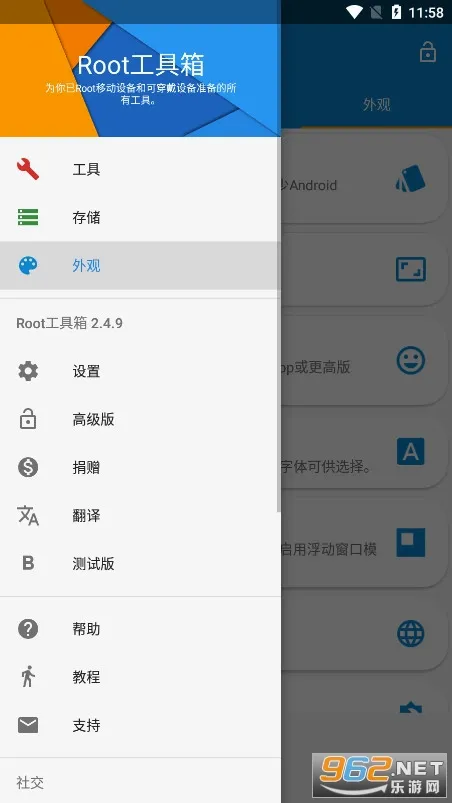Open the 高级版 entry
The width and height of the screenshot is (452, 803).
coord(140,419)
